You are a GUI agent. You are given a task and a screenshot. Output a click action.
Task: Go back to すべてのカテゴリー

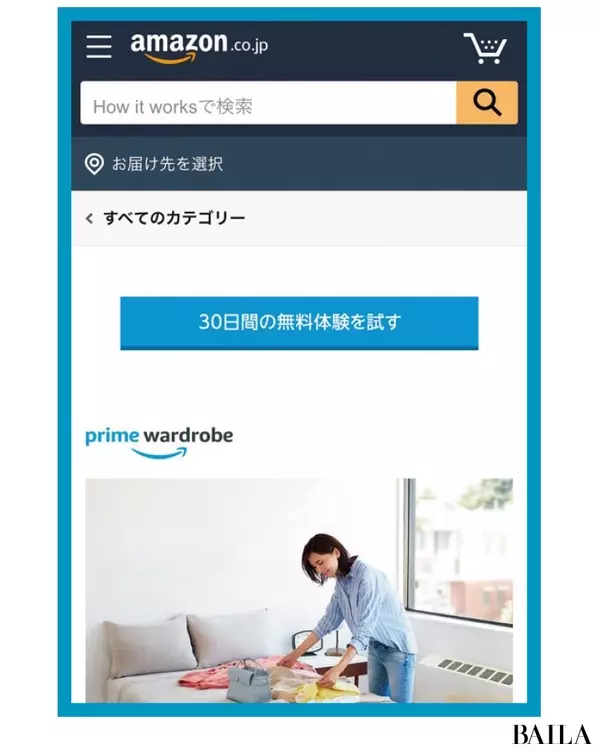(x=165, y=218)
